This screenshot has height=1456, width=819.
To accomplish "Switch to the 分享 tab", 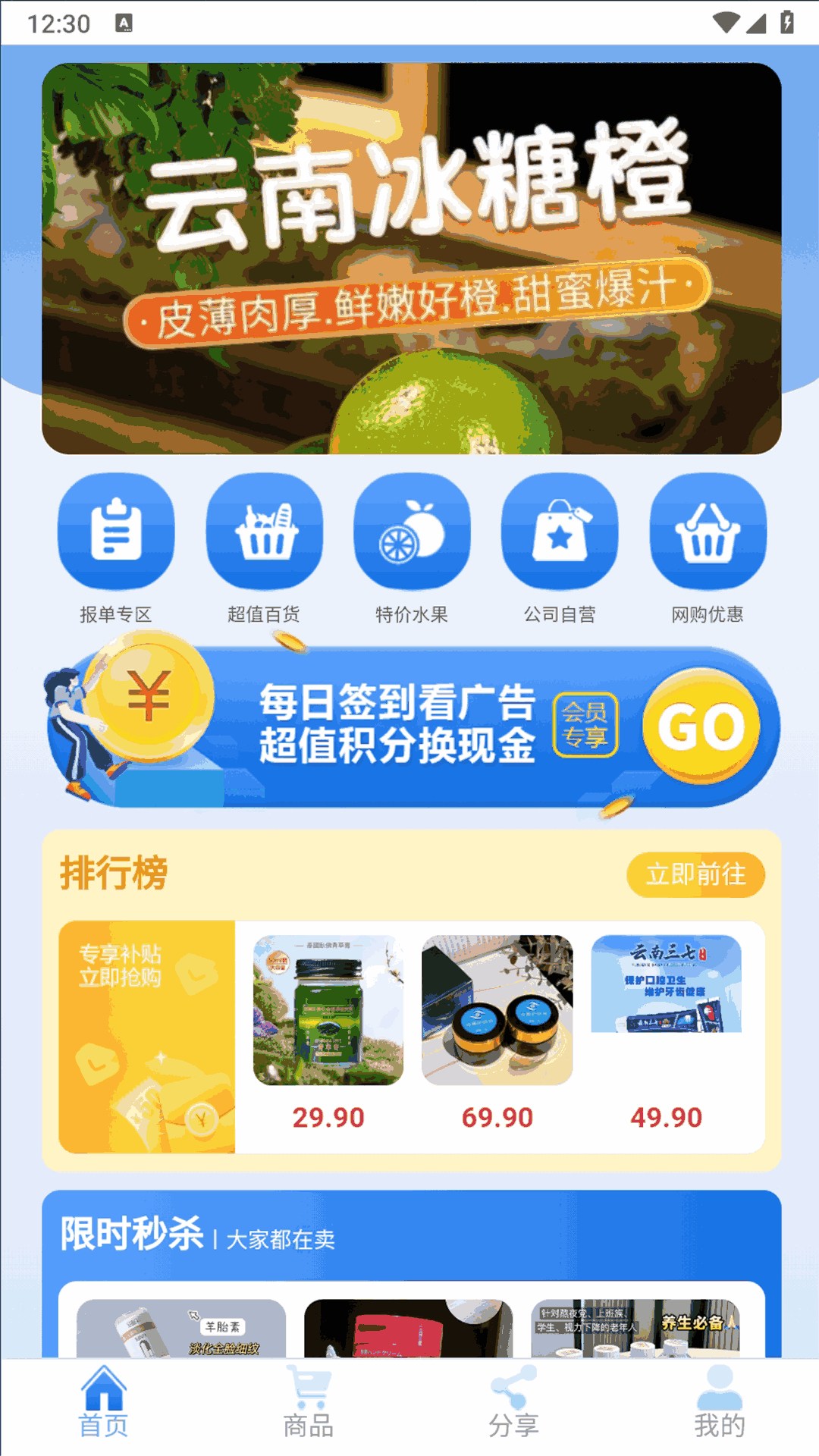I will point(513,1403).
